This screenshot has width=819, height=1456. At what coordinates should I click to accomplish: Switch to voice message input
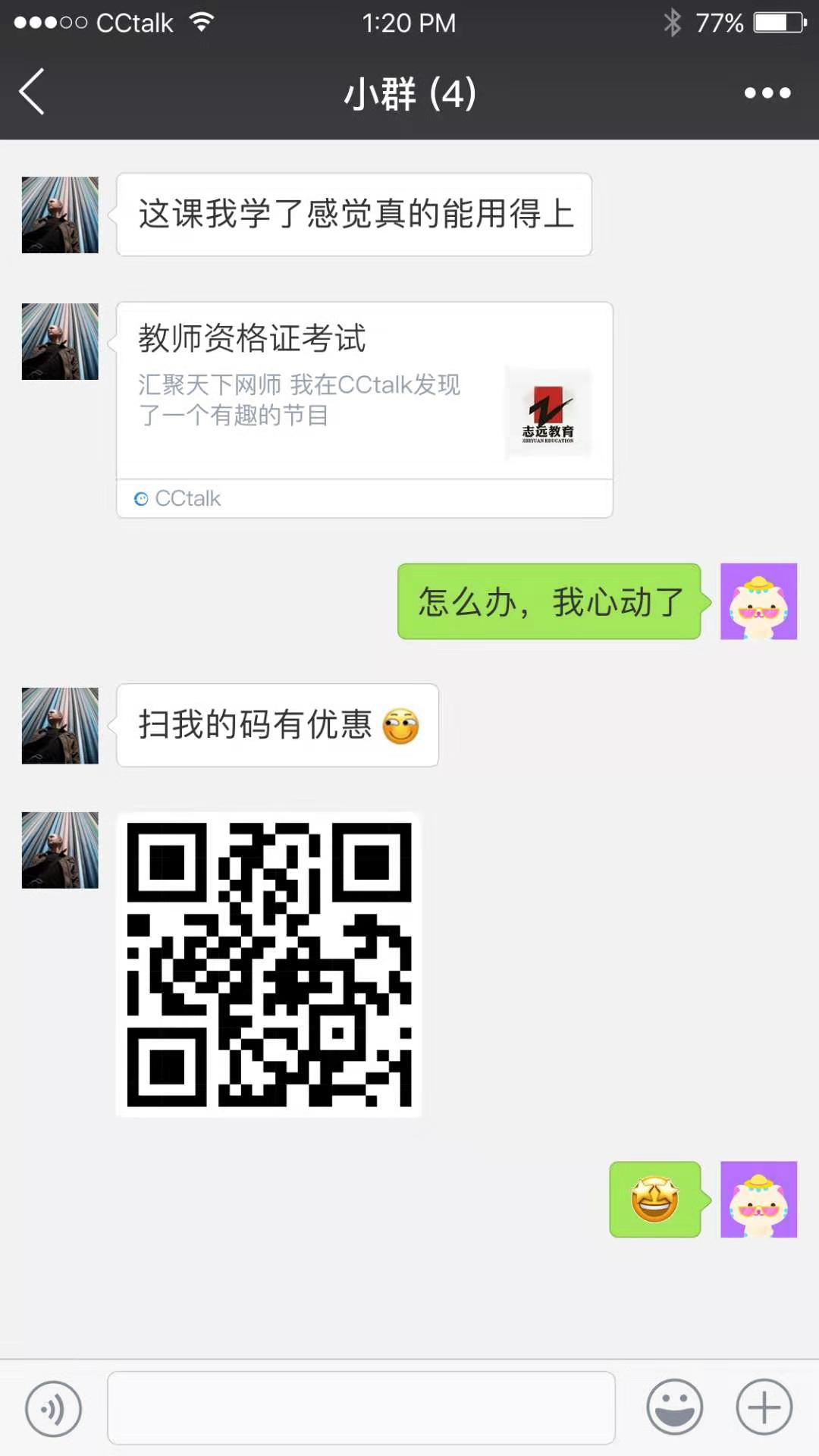(53, 1408)
